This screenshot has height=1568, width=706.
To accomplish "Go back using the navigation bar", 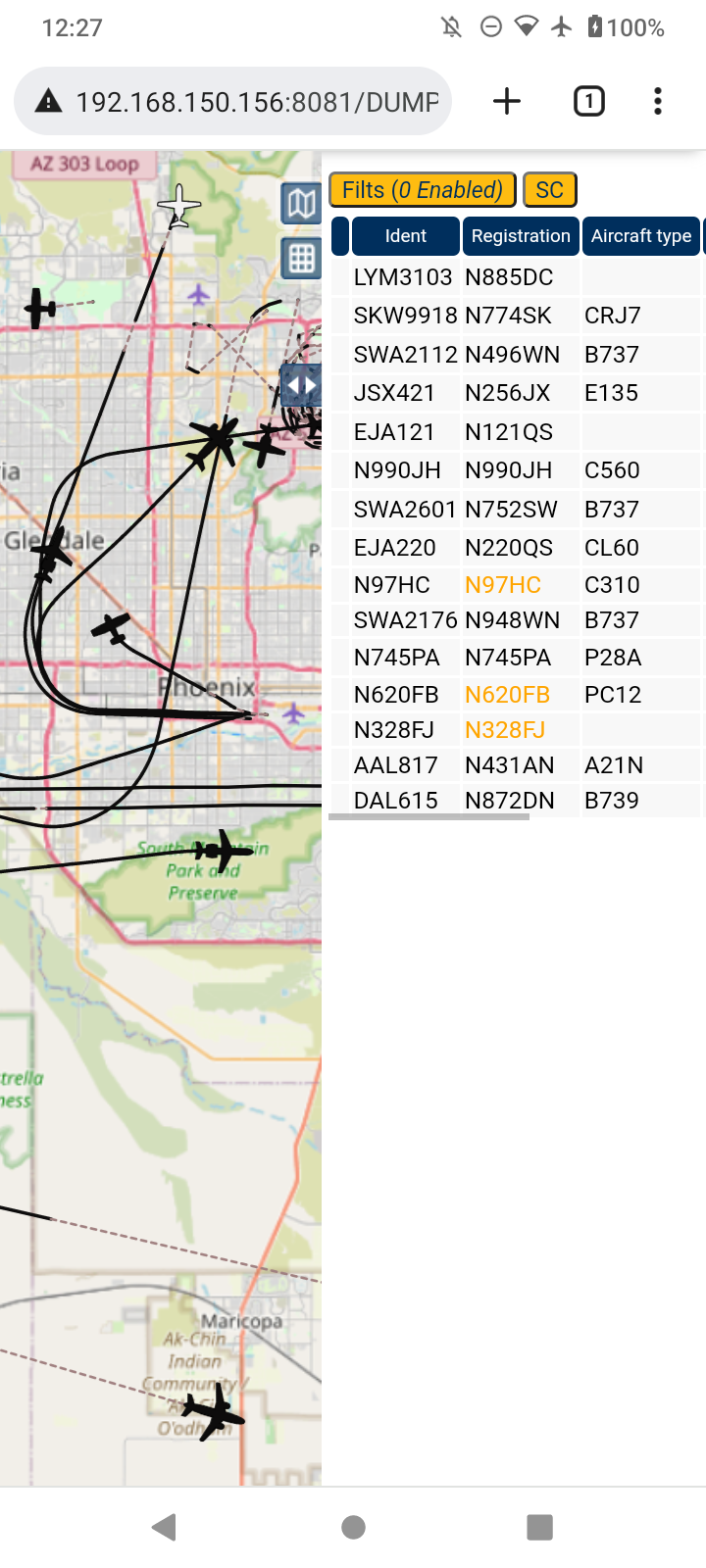I will [165, 1527].
